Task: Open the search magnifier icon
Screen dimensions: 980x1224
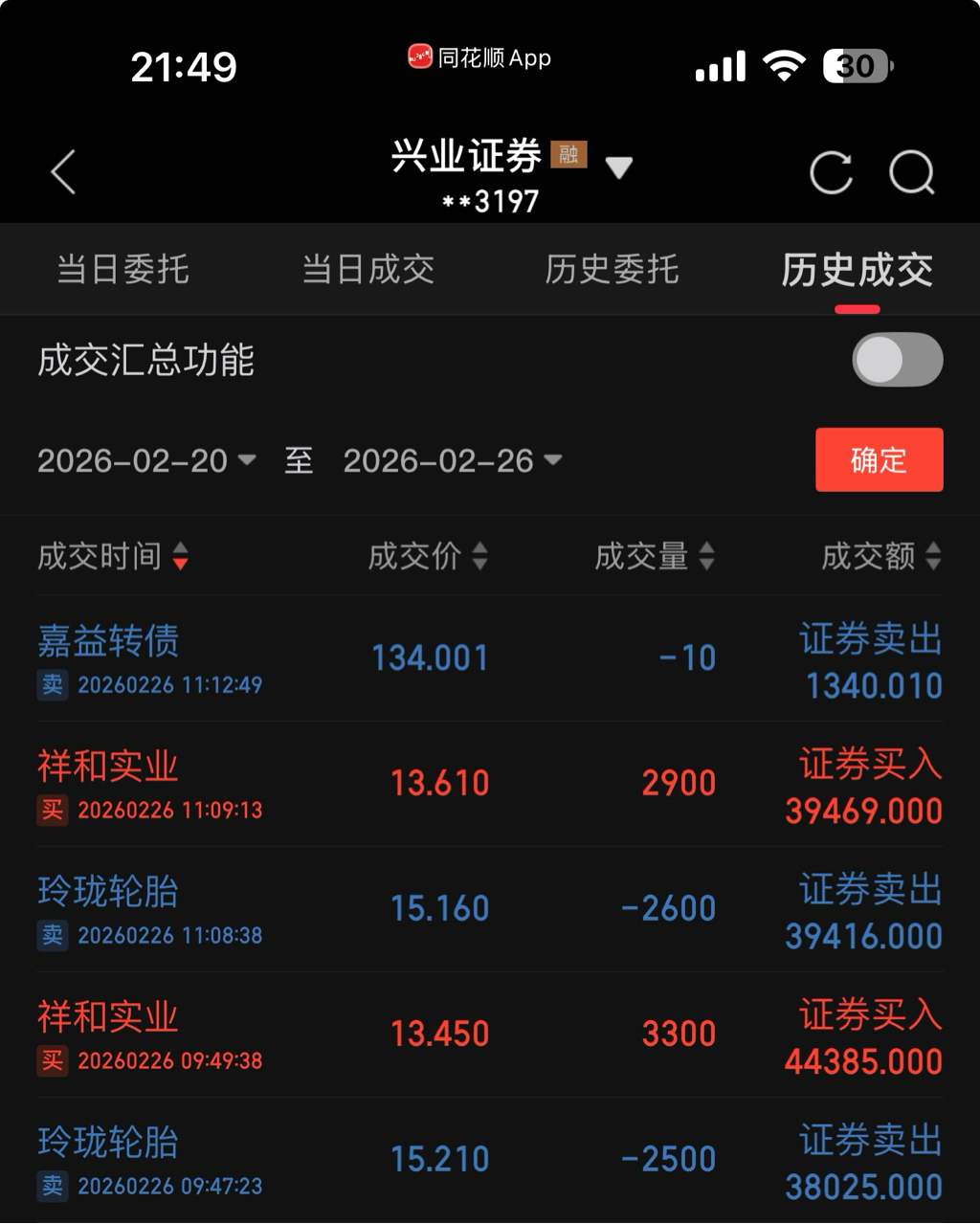Action: pos(911,173)
